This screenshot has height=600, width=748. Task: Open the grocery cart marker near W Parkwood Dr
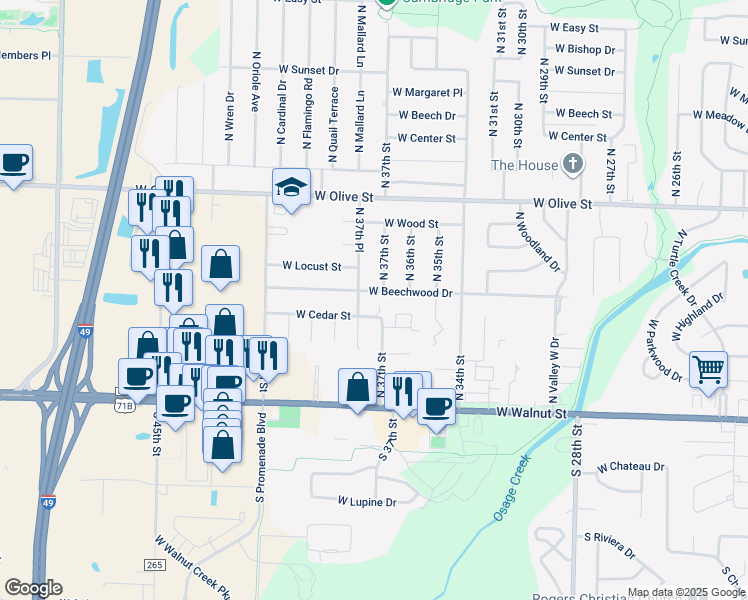(x=708, y=371)
